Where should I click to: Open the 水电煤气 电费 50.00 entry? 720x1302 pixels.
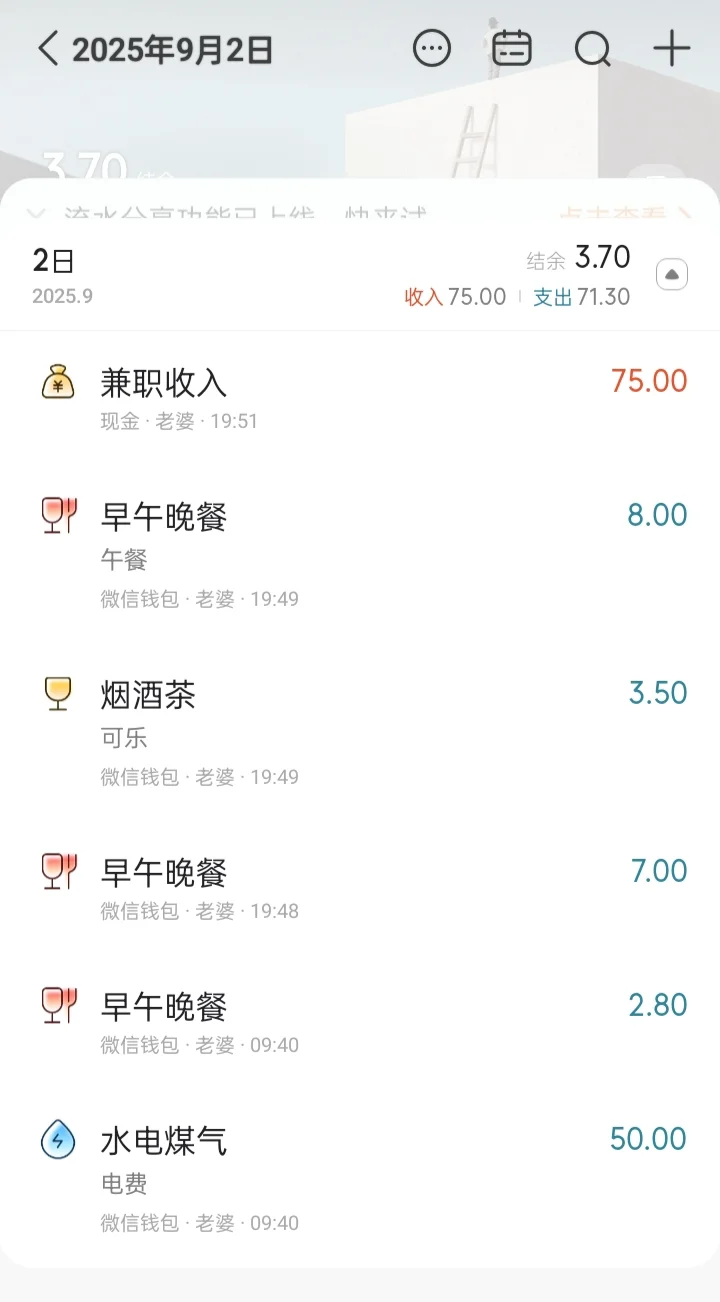360,1177
